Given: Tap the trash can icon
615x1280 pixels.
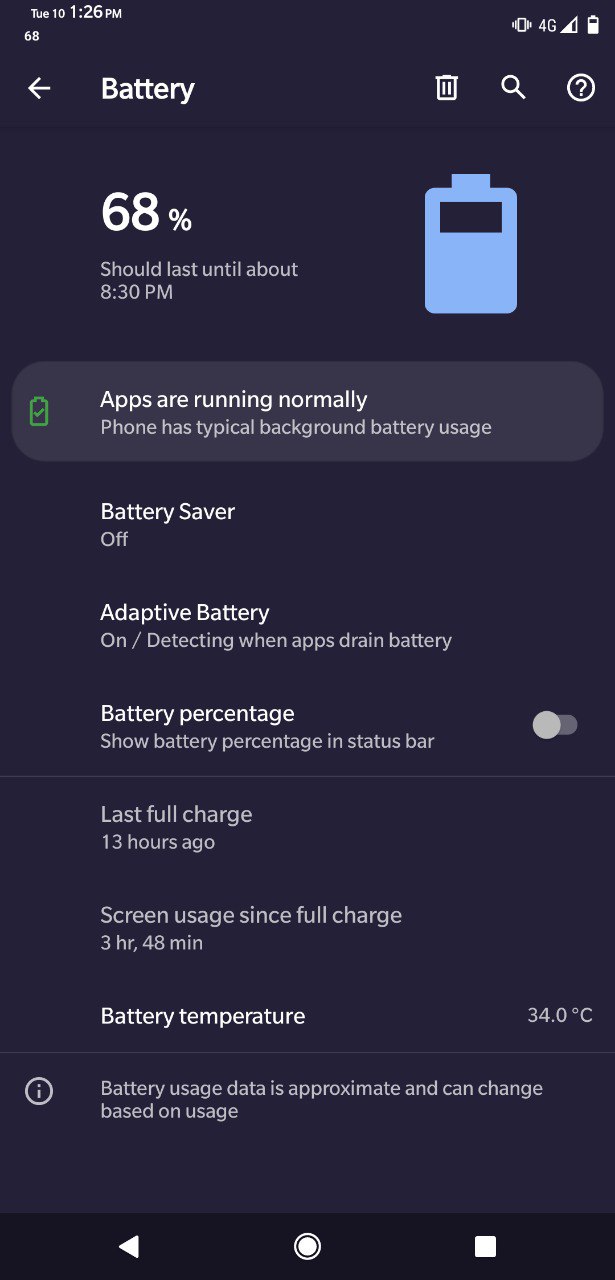Looking at the screenshot, I should click(x=447, y=88).
